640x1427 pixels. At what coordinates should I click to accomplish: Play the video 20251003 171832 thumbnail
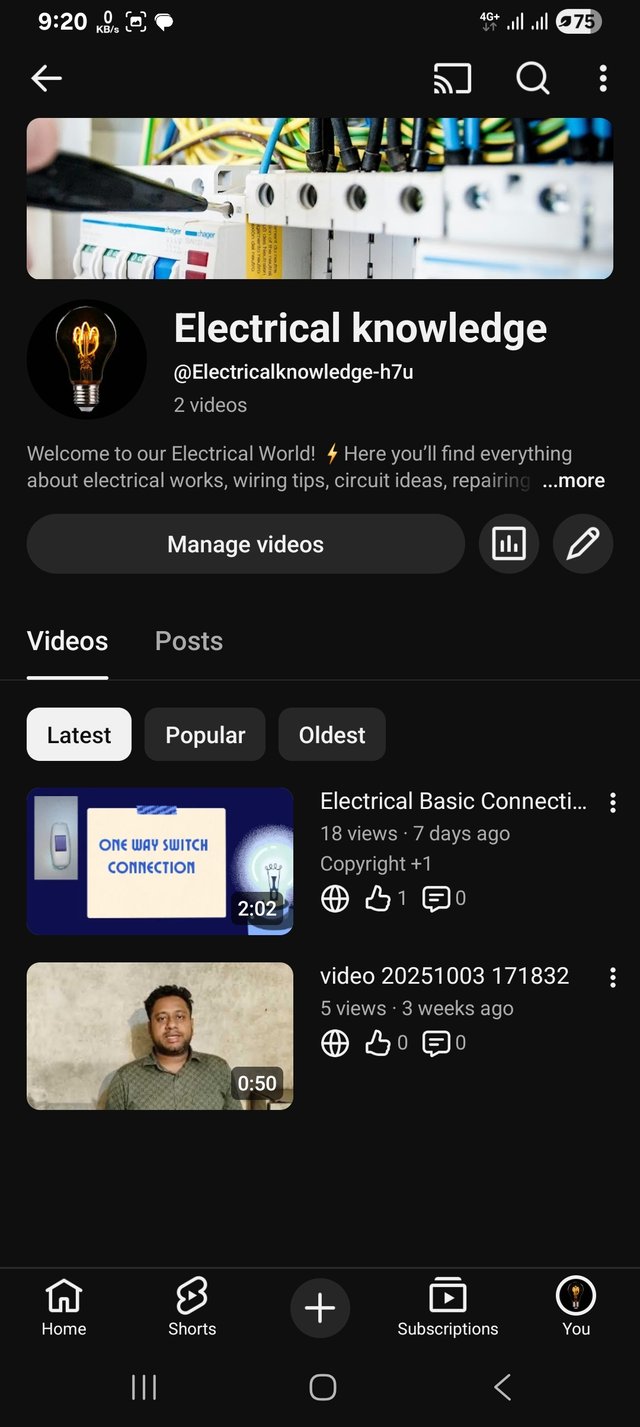coord(160,1036)
